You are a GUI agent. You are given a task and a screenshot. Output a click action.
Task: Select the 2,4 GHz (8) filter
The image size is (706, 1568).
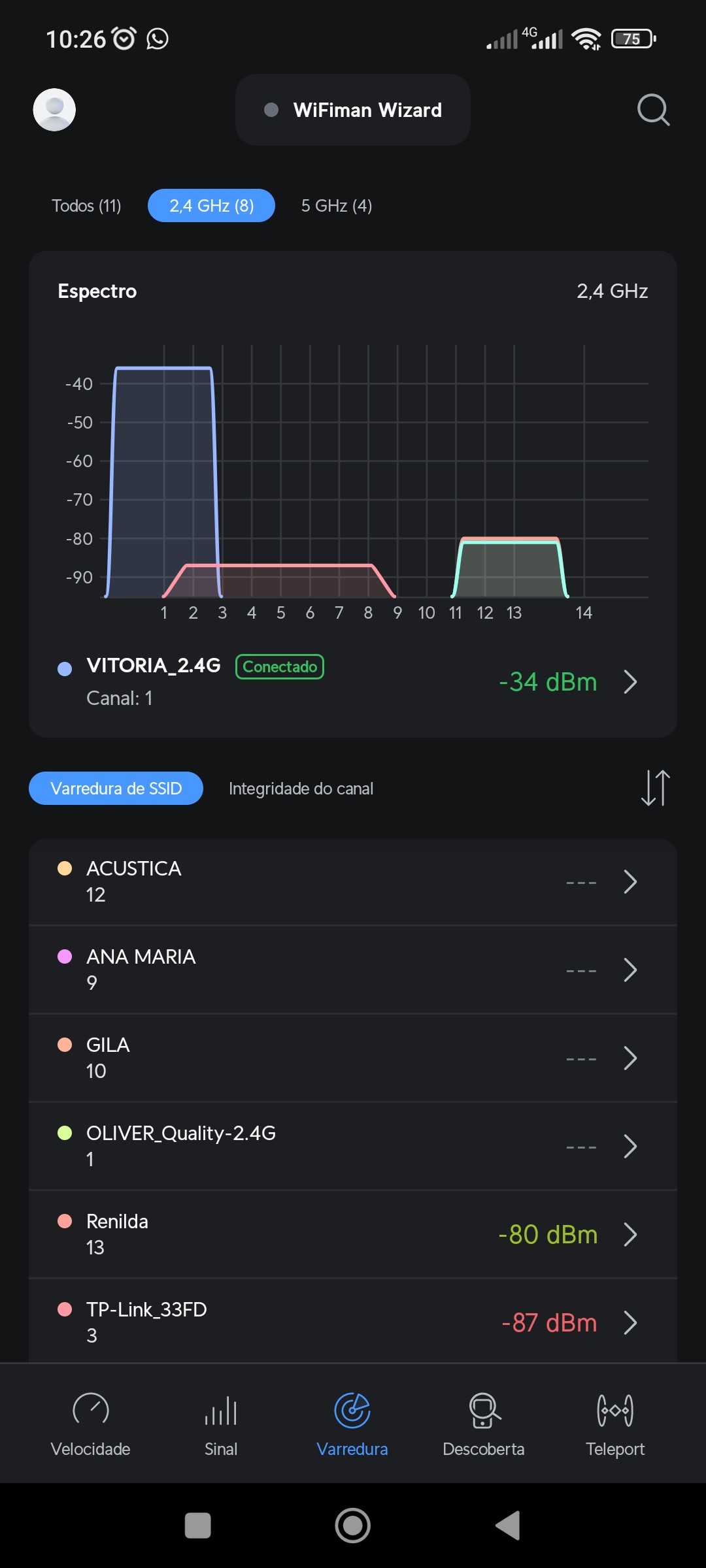point(211,206)
